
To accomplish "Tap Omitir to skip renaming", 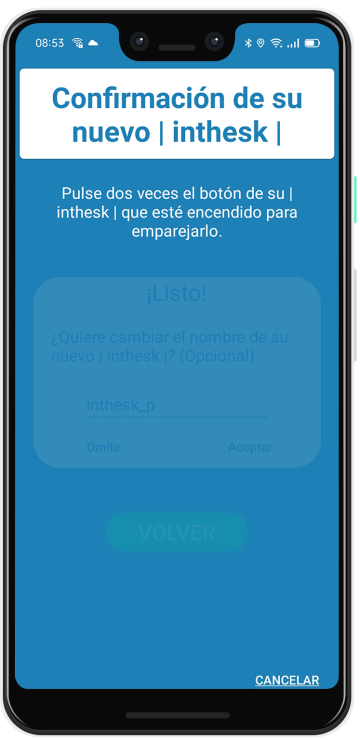I will click(104, 447).
